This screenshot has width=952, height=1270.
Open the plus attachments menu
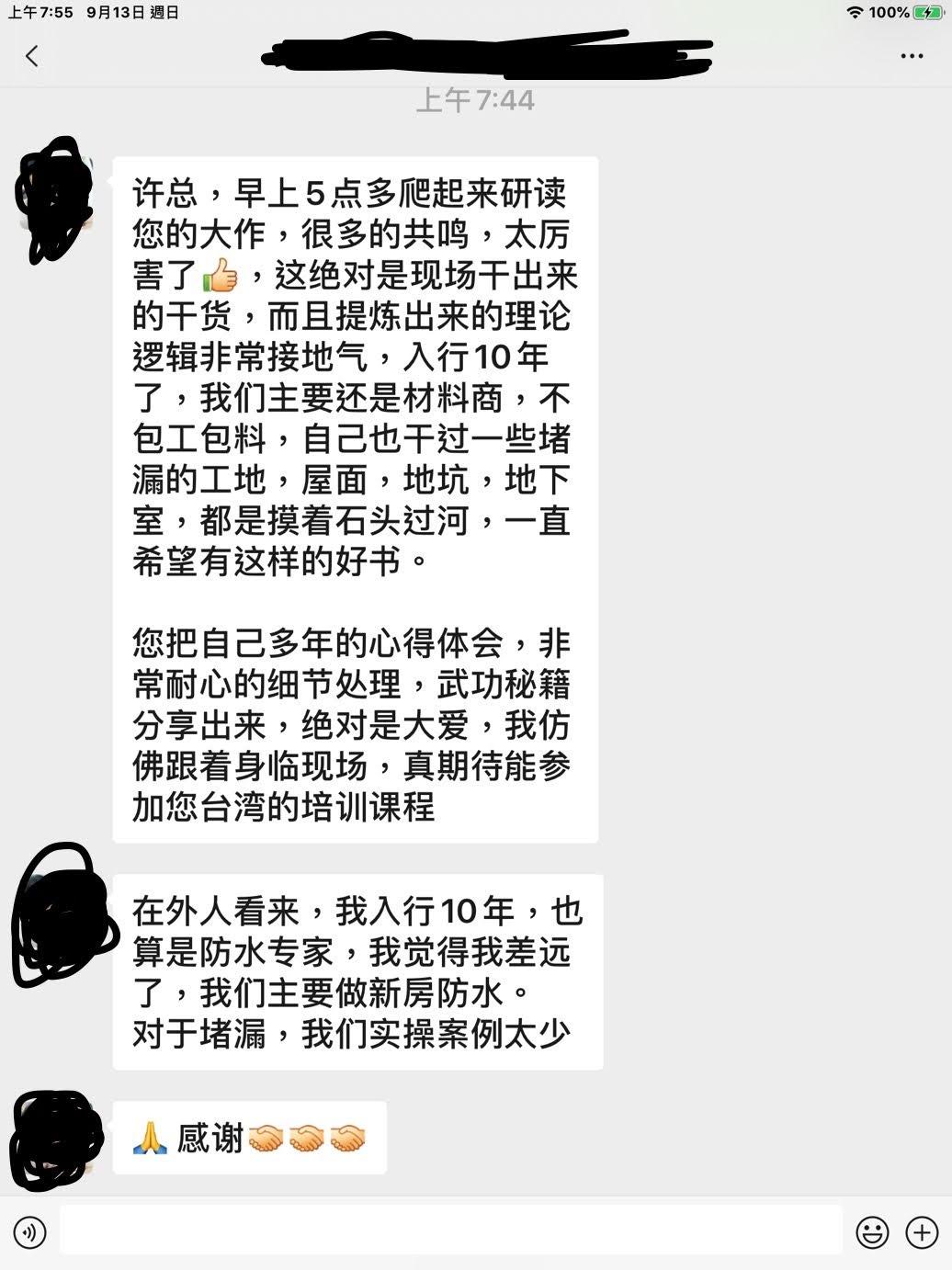(922, 1232)
